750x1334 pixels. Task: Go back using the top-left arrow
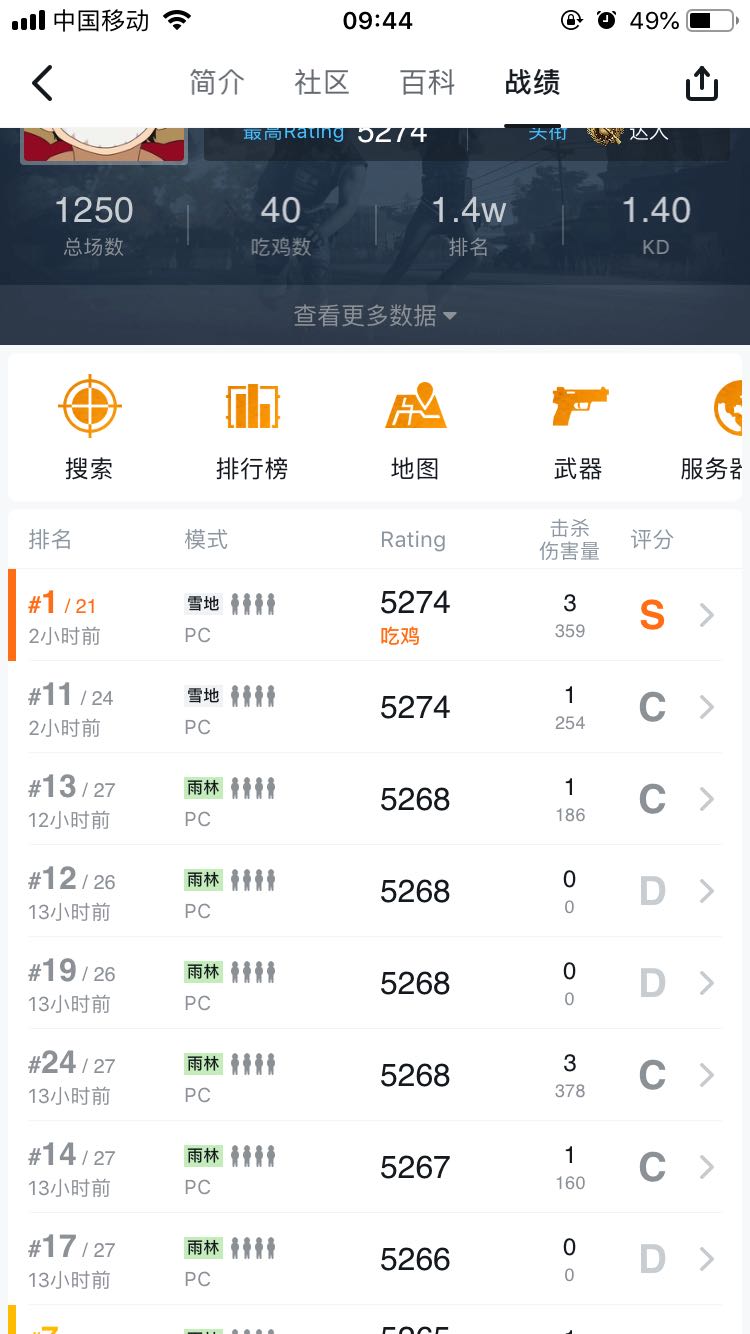(42, 83)
